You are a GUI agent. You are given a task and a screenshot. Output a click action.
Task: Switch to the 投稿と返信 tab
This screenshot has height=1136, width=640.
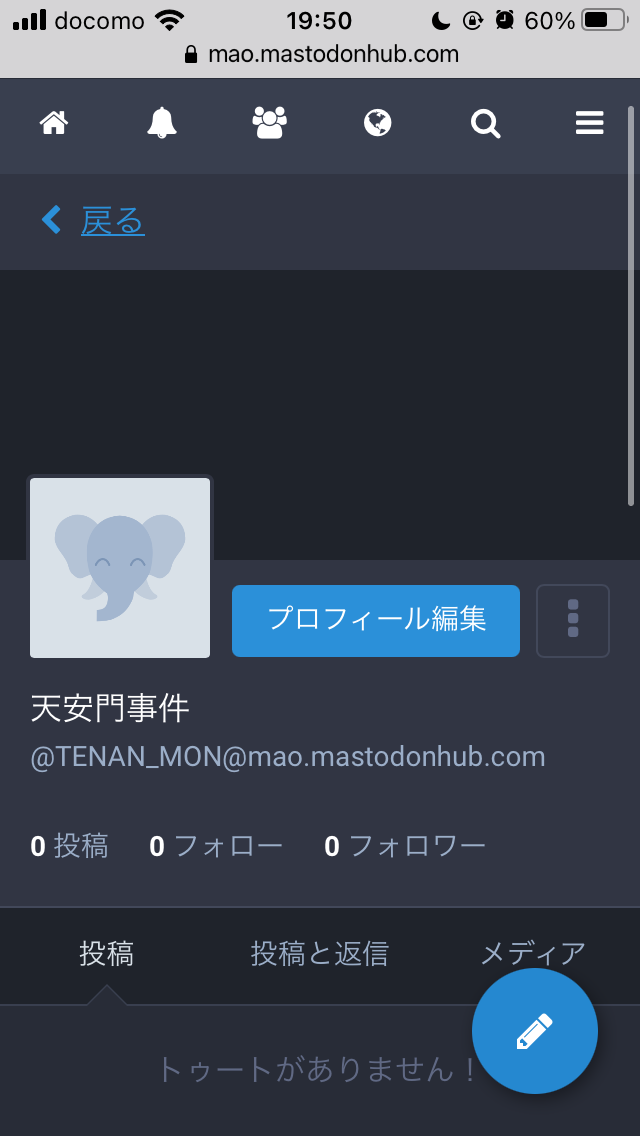(x=319, y=954)
